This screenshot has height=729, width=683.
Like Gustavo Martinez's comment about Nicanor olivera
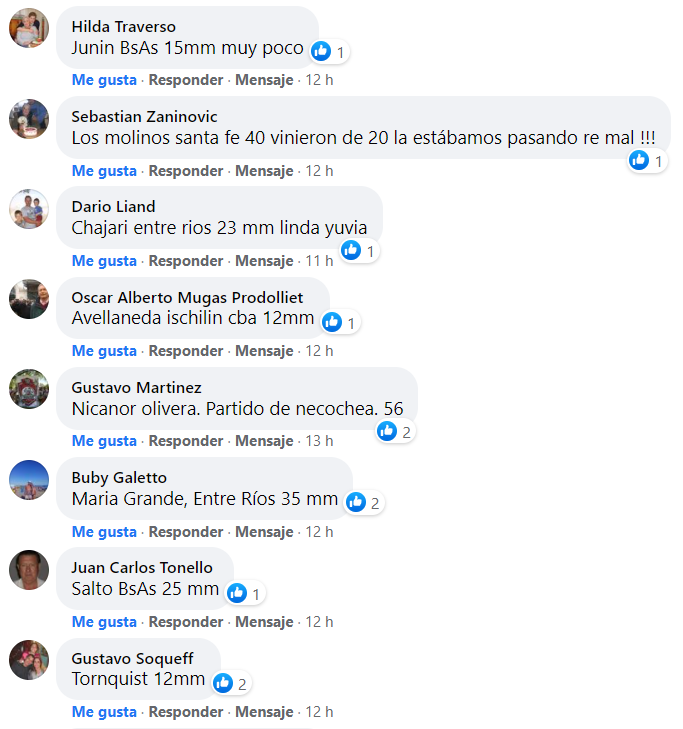click(x=104, y=441)
